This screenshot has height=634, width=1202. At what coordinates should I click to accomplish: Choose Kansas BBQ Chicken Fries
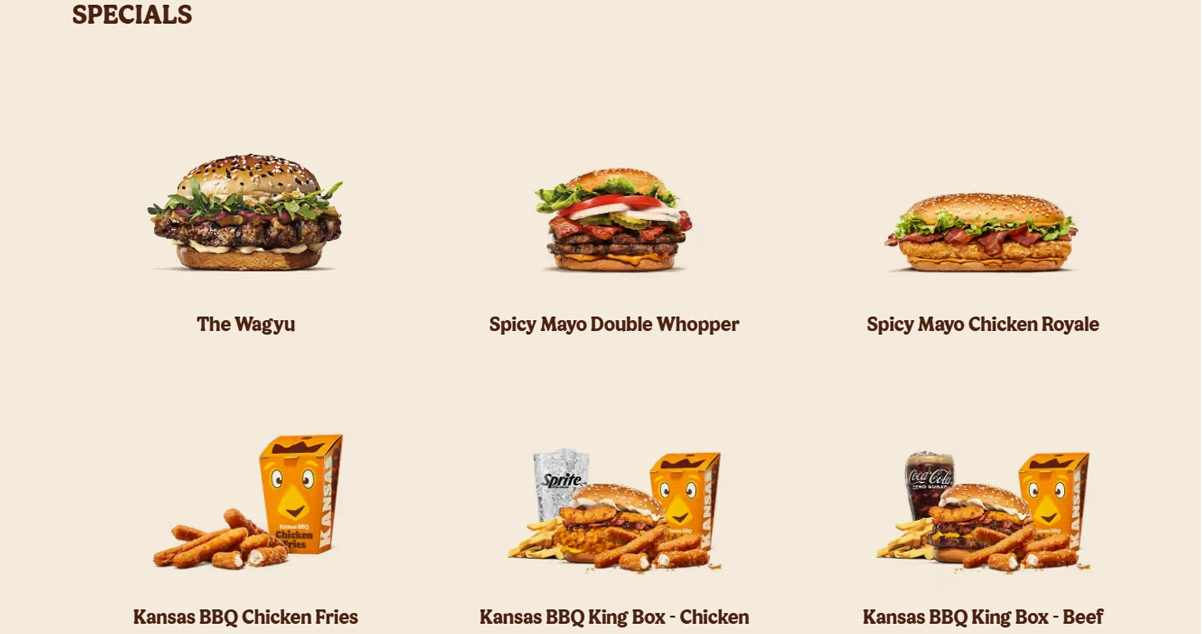click(247, 505)
